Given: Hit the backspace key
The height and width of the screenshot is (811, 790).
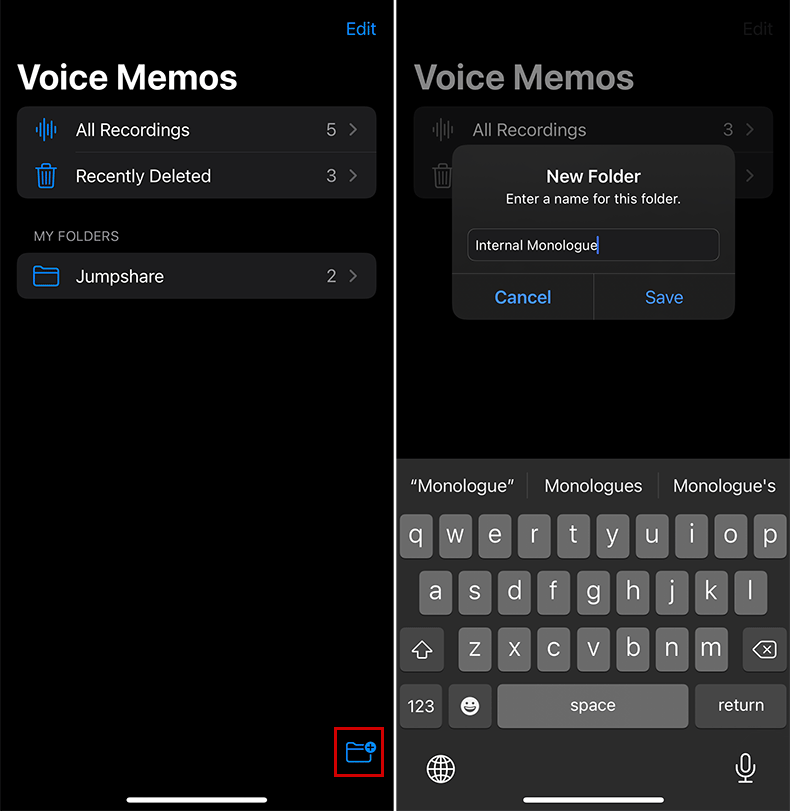Looking at the screenshot, I should 763,650.
